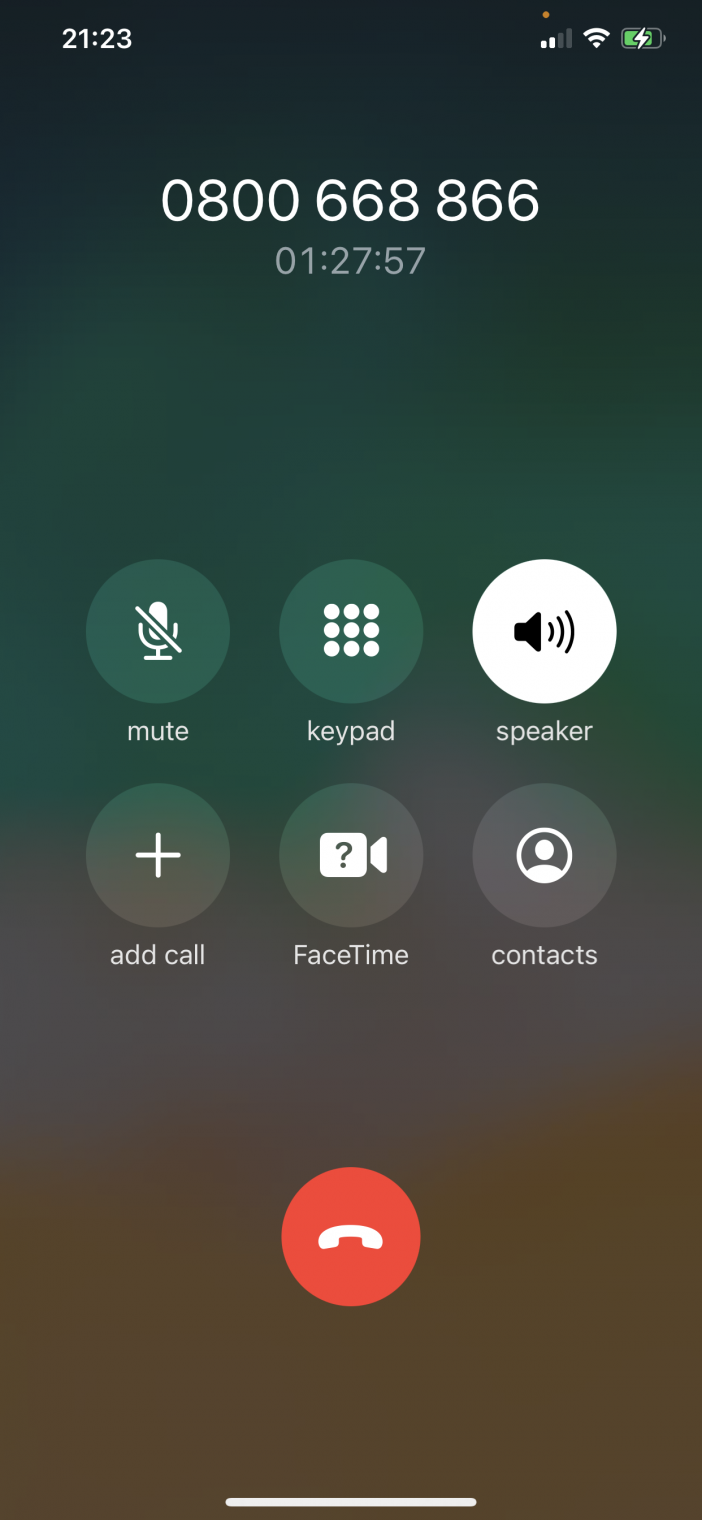Open the in-call keypad
Image resolution: width=702 pixels, height=1520 pixels.
tap(351, 631)
